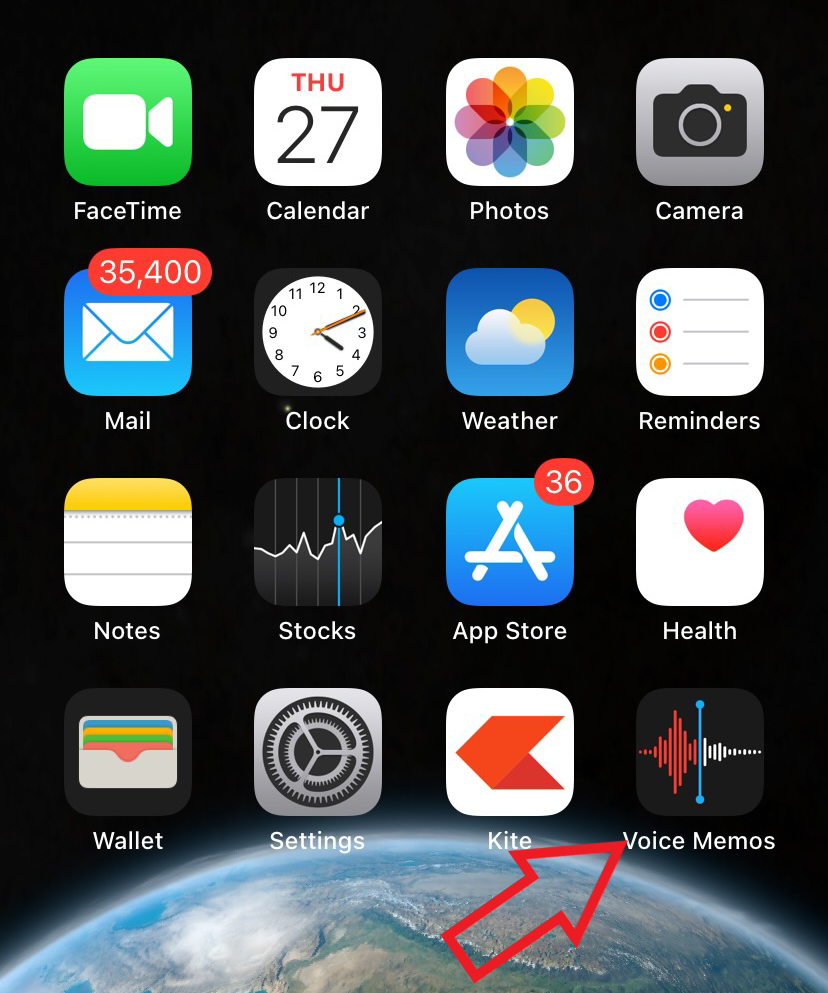The image size is (828, 993).
Task: Open the Wallet app
Action: click(x=128, y=752)
